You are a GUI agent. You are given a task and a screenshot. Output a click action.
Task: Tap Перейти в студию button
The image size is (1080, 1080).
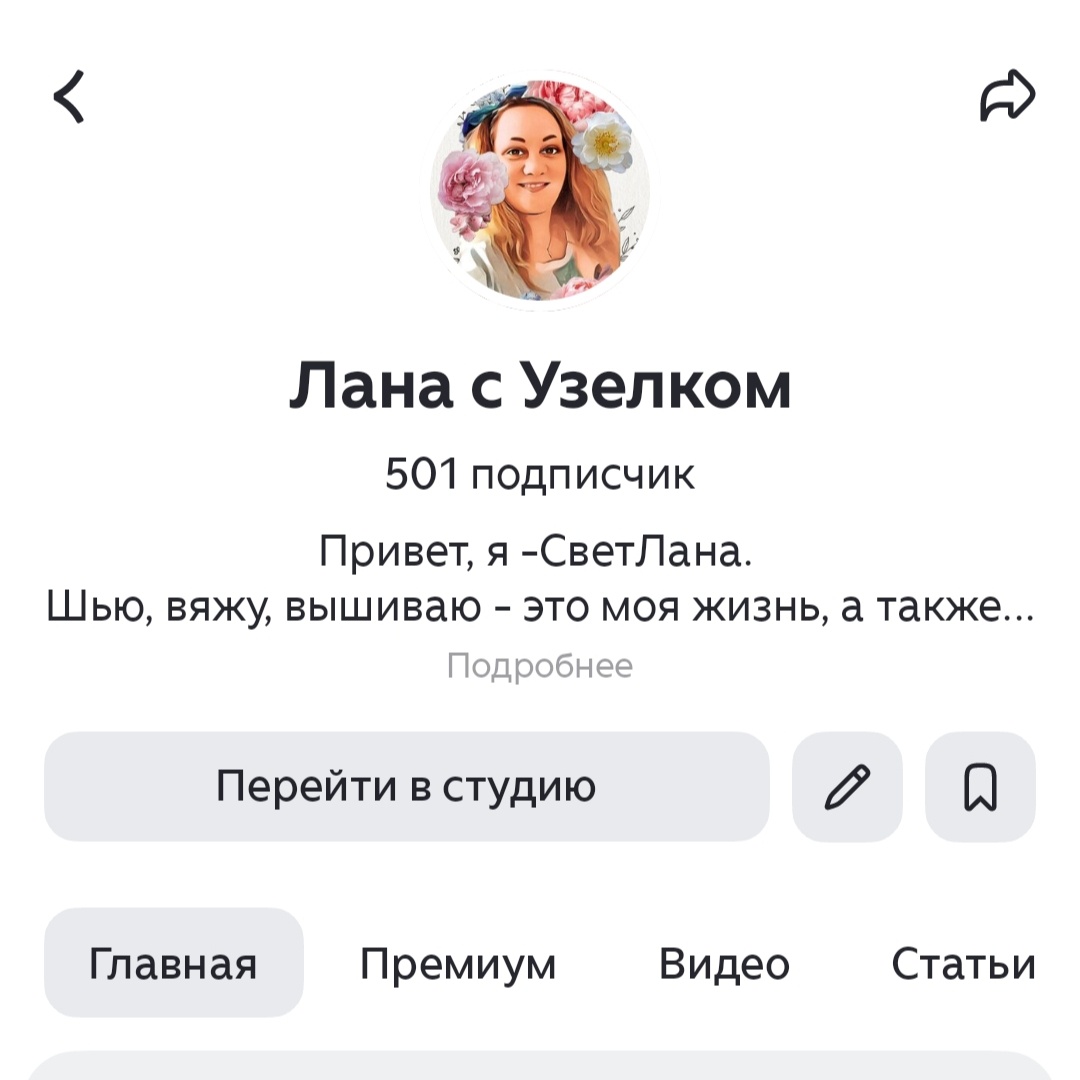[406, 787]
